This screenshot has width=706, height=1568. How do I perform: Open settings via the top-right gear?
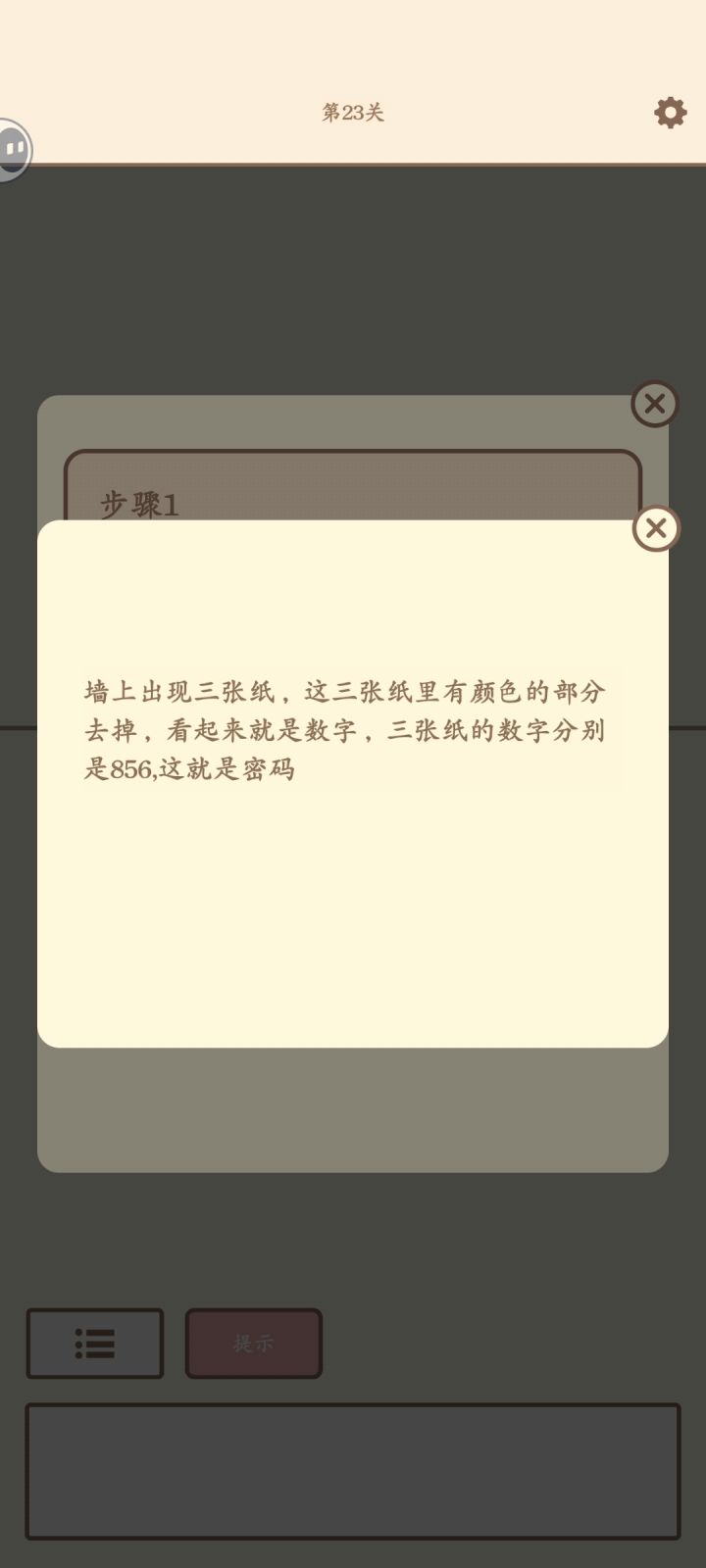pyautogui.click(x=671, y=113)
